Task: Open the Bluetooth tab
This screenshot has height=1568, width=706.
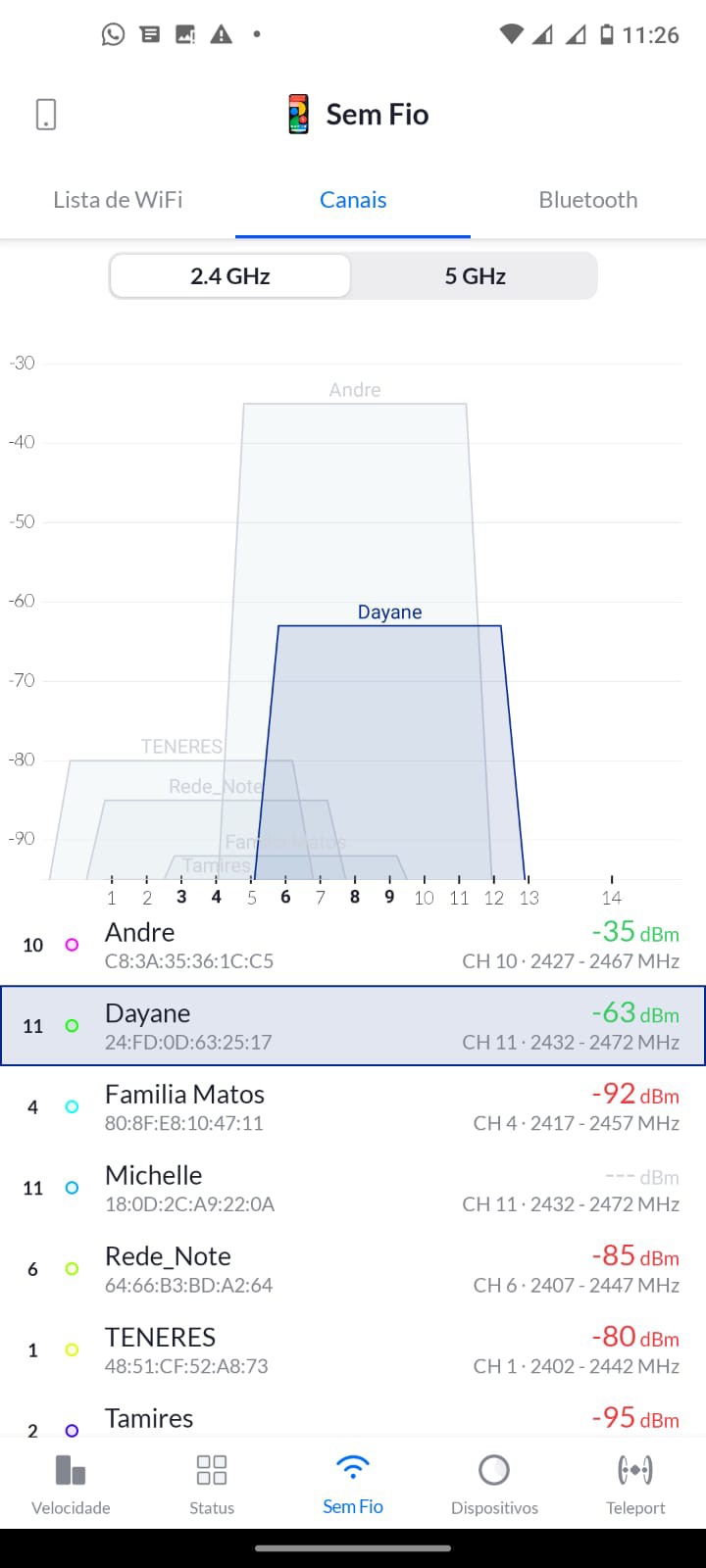Action: coord(588,200)
